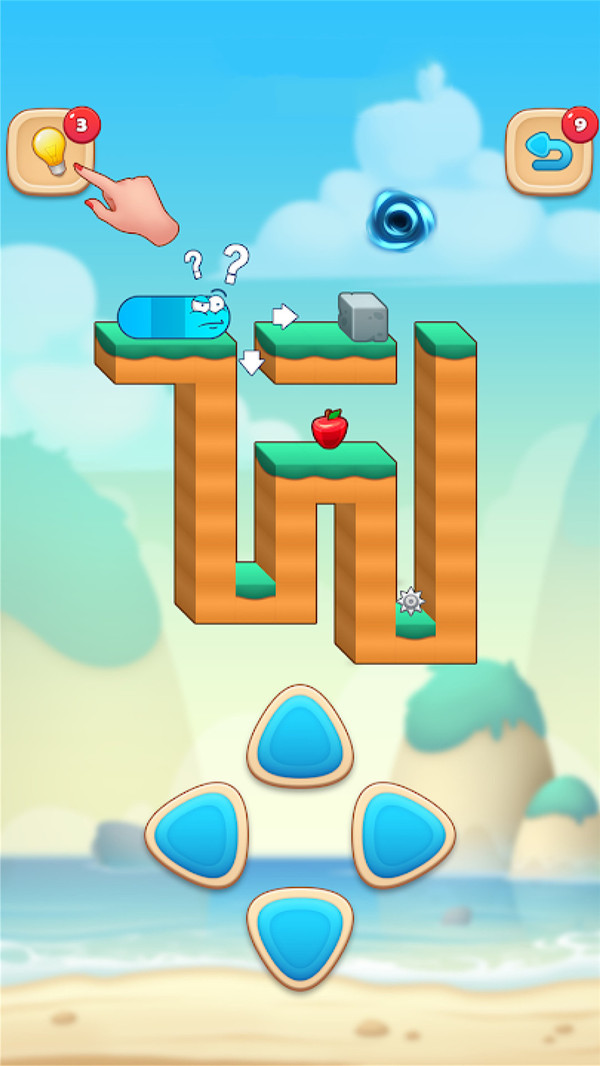The height and width of the screenshot is (1066, 600).
Task: Move the worm right
Action: (403, 834)
